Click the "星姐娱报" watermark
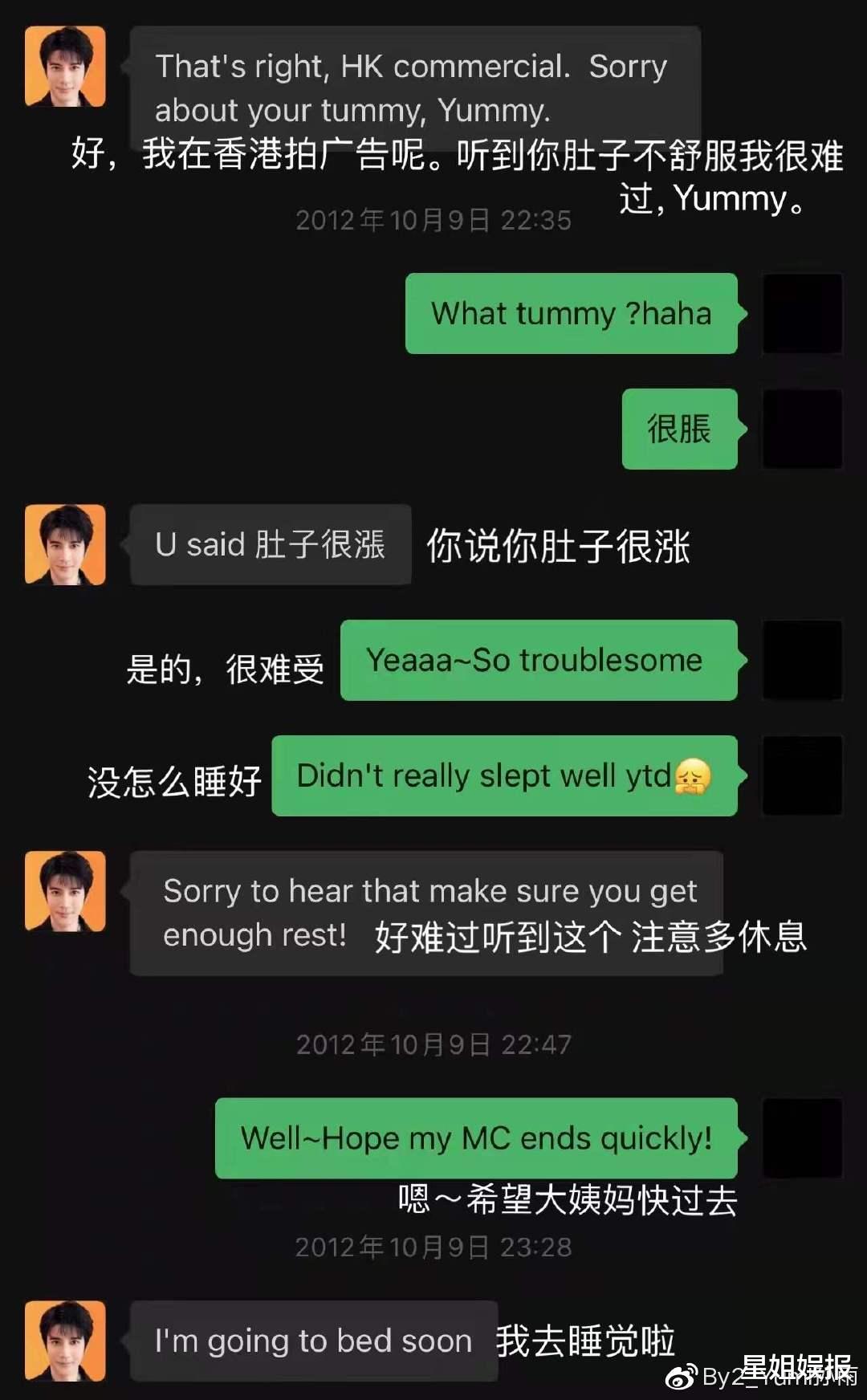This screenshot has height=1400, width=867. click(x=795, y=1370)
